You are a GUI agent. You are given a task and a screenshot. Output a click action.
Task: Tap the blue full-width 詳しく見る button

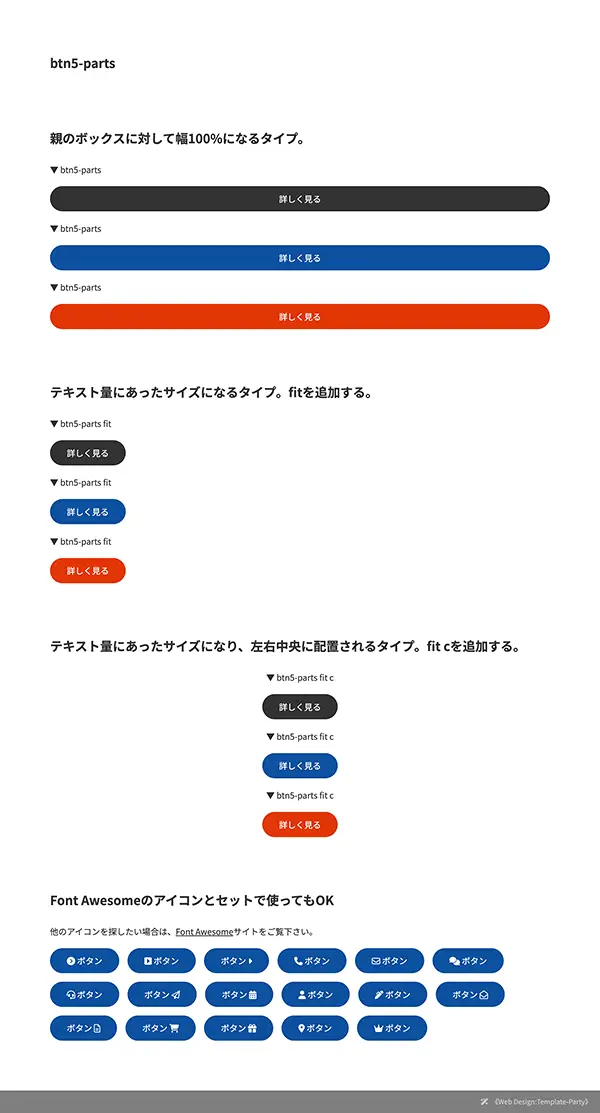click(x=300, y=258)
